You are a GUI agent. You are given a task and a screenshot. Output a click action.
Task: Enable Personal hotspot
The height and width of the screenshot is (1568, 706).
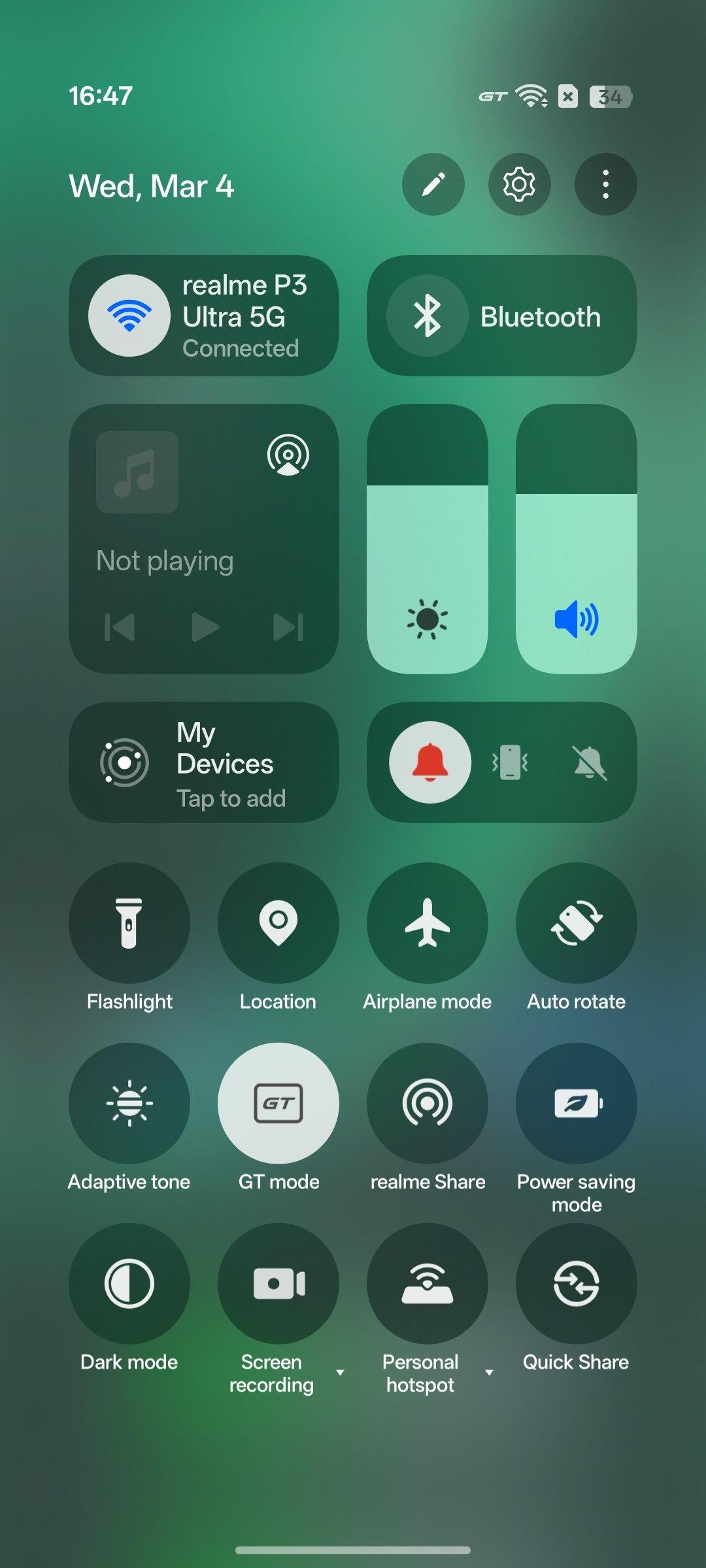click(x=428, y=1284)
